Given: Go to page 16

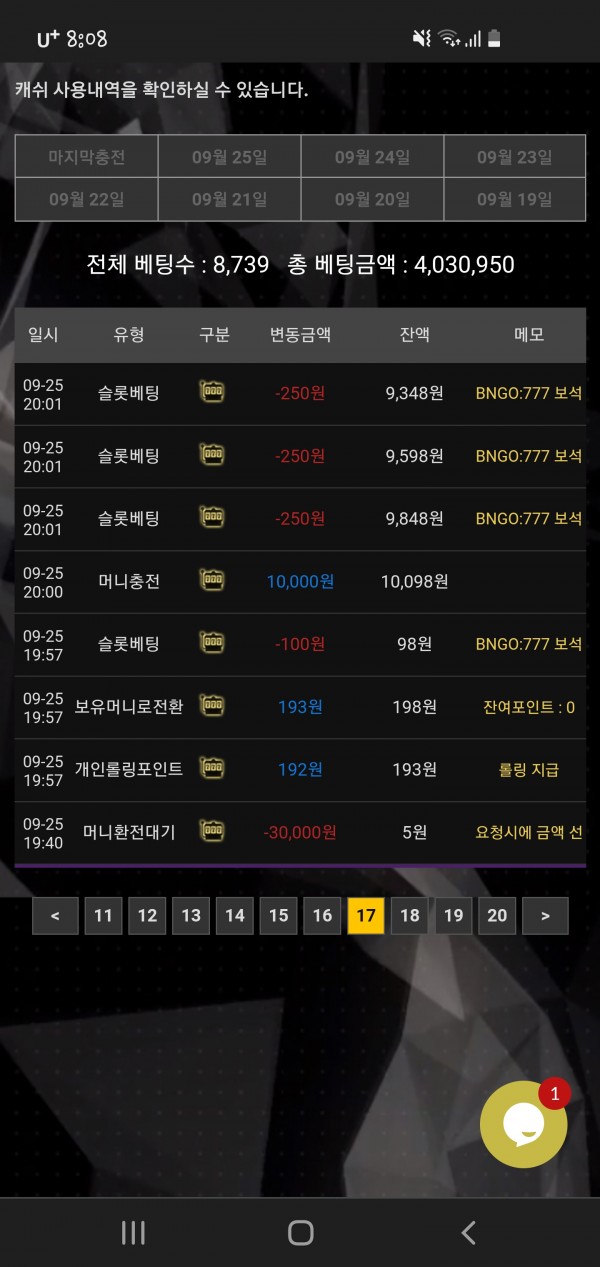Looking at the screenshot, I should click(322, 915).
